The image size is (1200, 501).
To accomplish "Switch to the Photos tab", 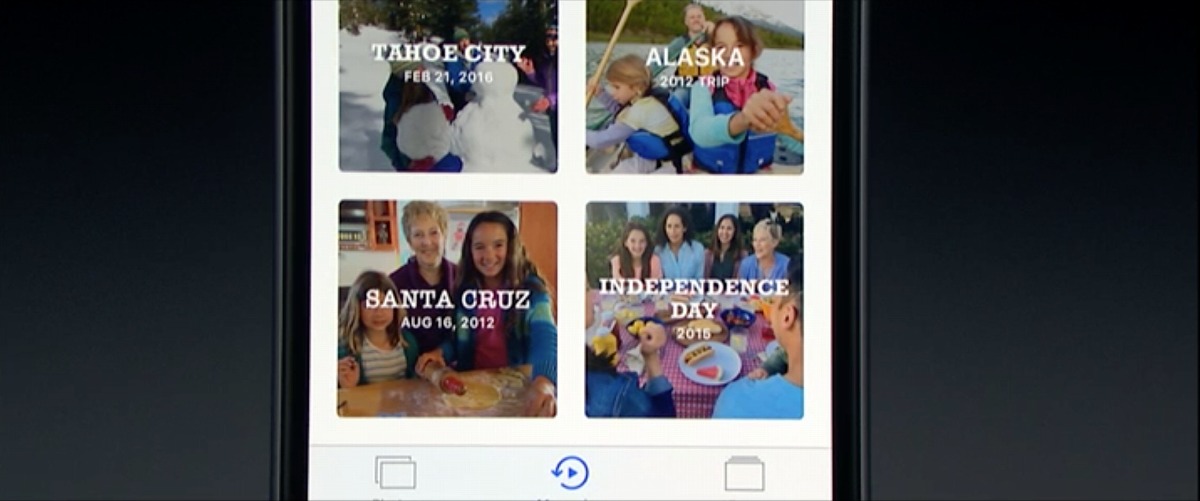I will tap(395, 473).
